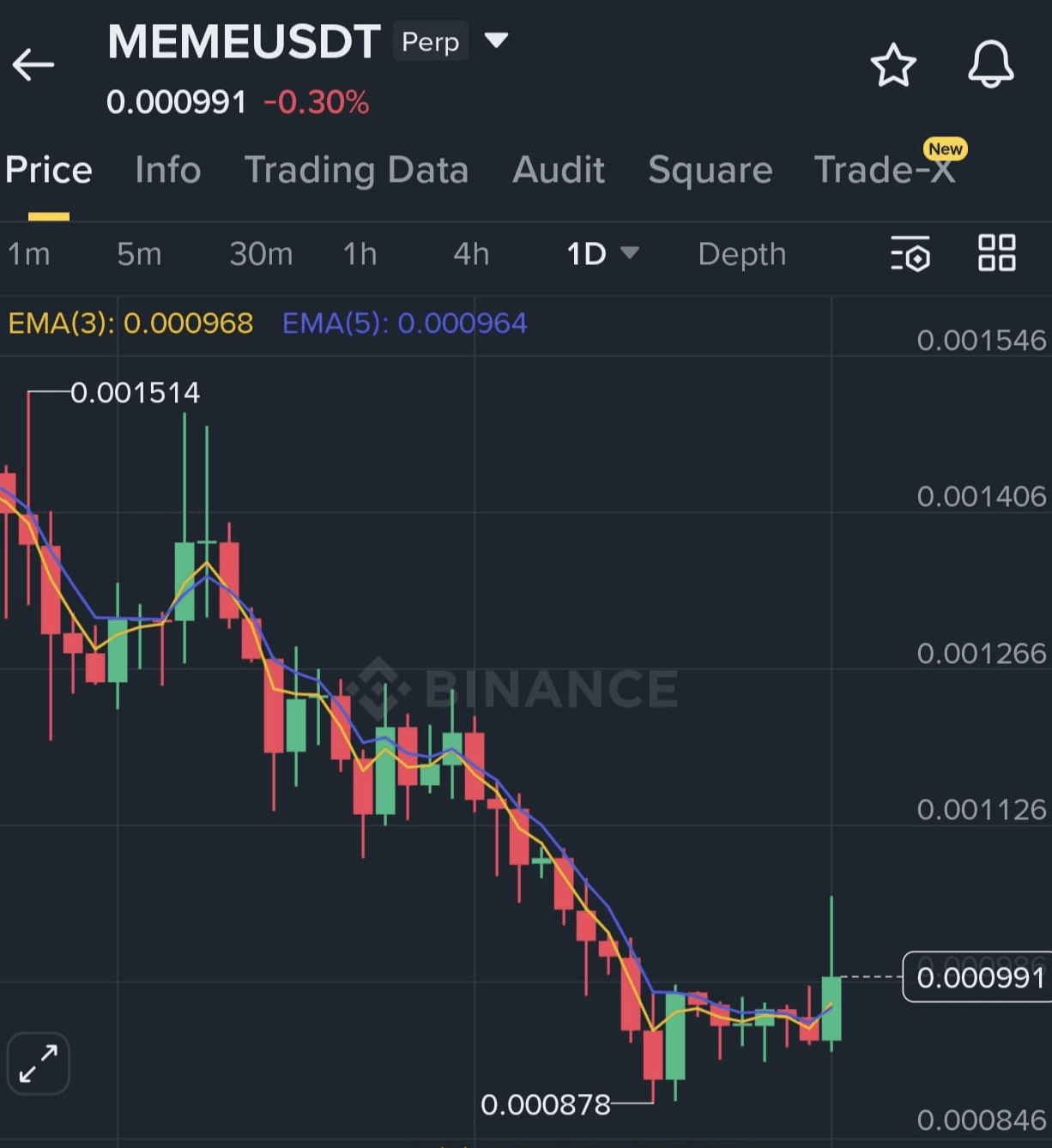The image size is (1052, 1148).
Task: Expand the 1D interval dropdown
Action: coord(602,253)
